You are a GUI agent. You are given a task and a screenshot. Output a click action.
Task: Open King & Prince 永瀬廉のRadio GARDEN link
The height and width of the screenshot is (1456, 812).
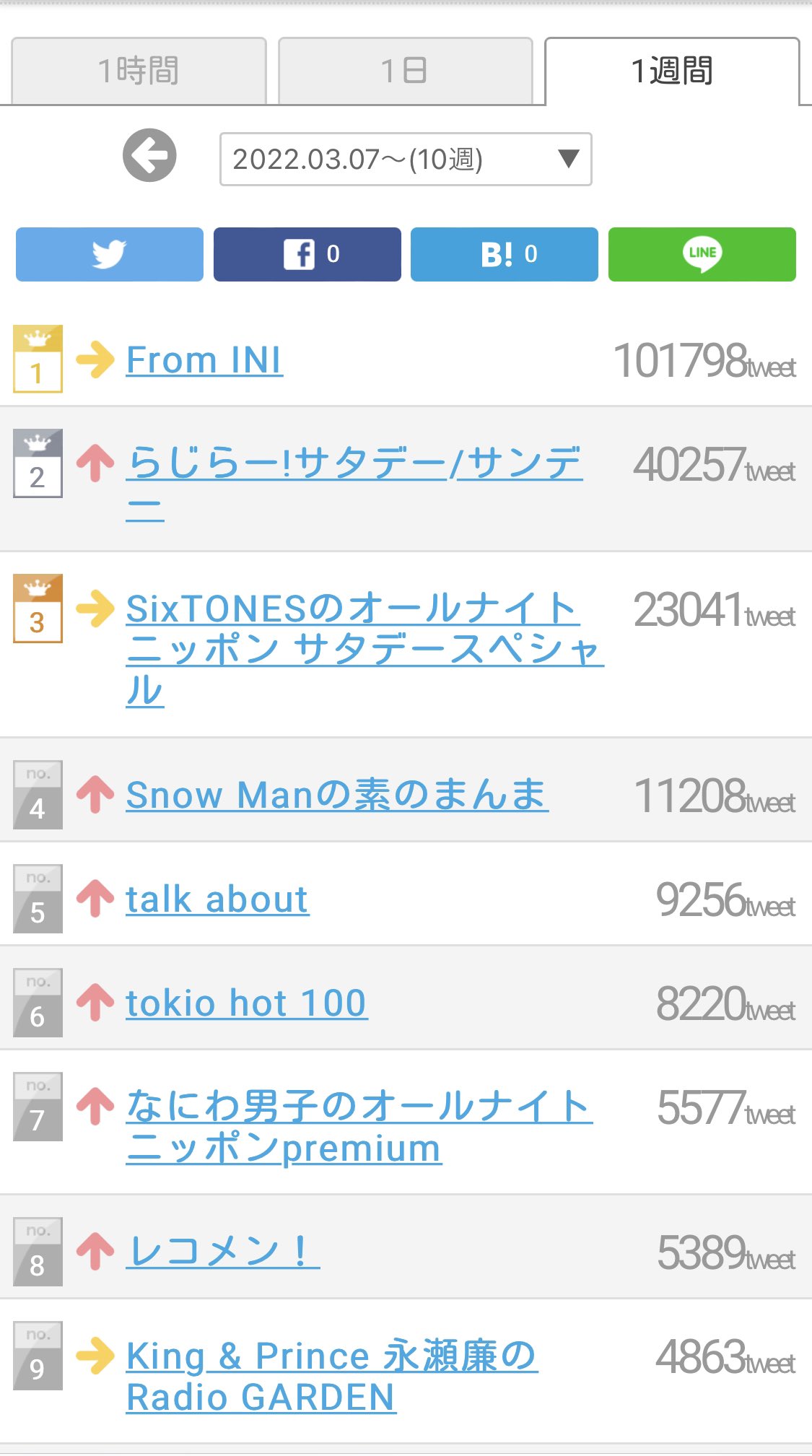pos(332,1376)
